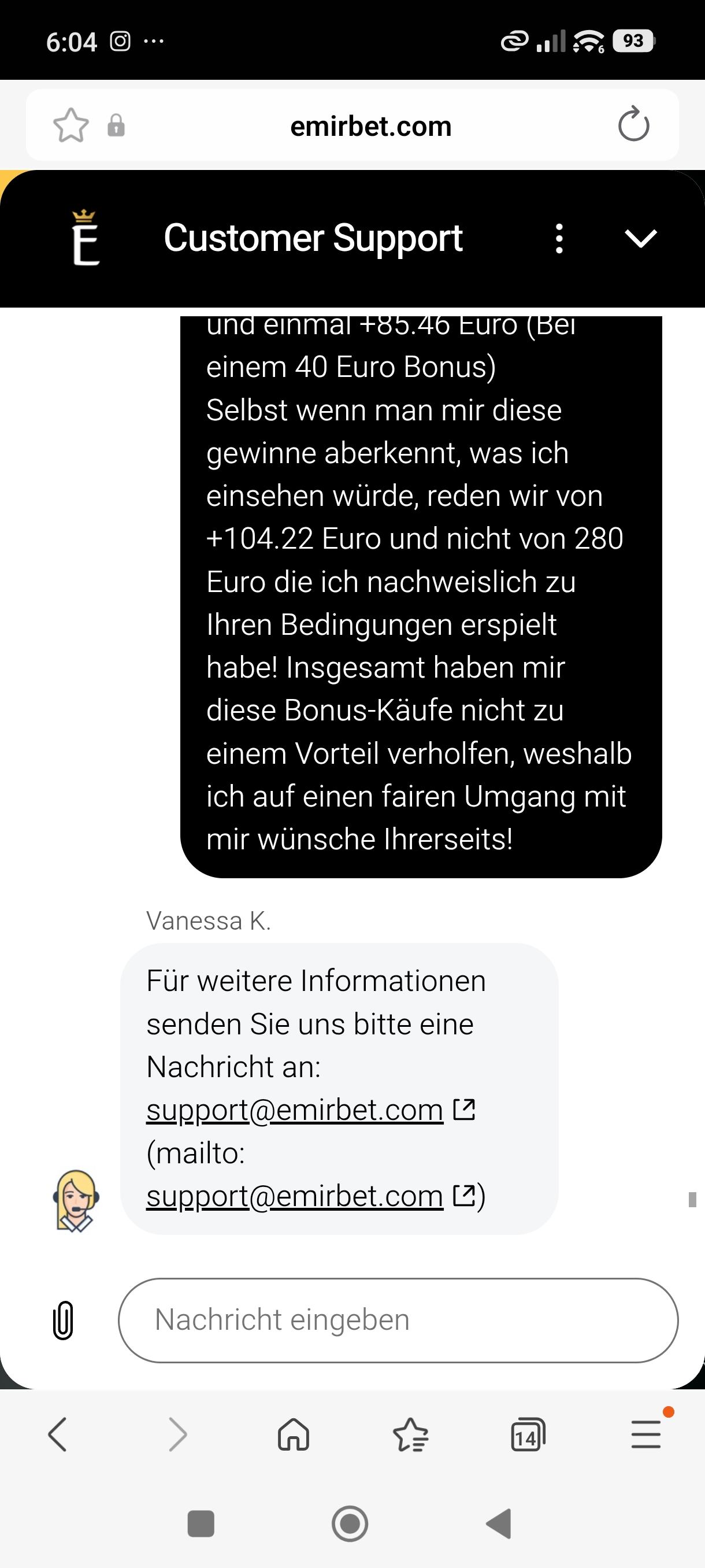The image size is (705, 1568).
Task: View the 14 open tabs
Action: tap(528, 1434)
